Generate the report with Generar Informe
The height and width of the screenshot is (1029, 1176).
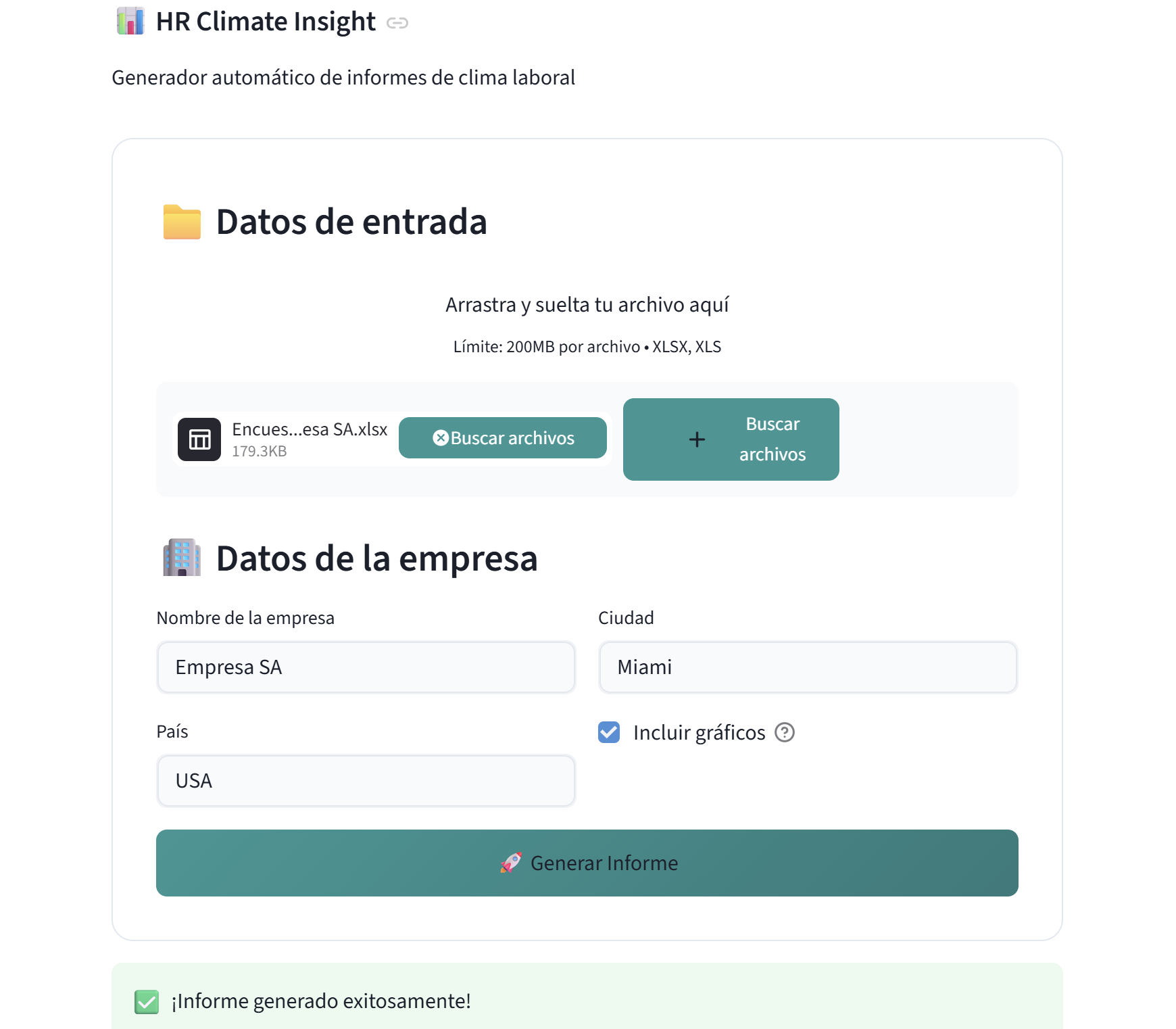[587, 863]
